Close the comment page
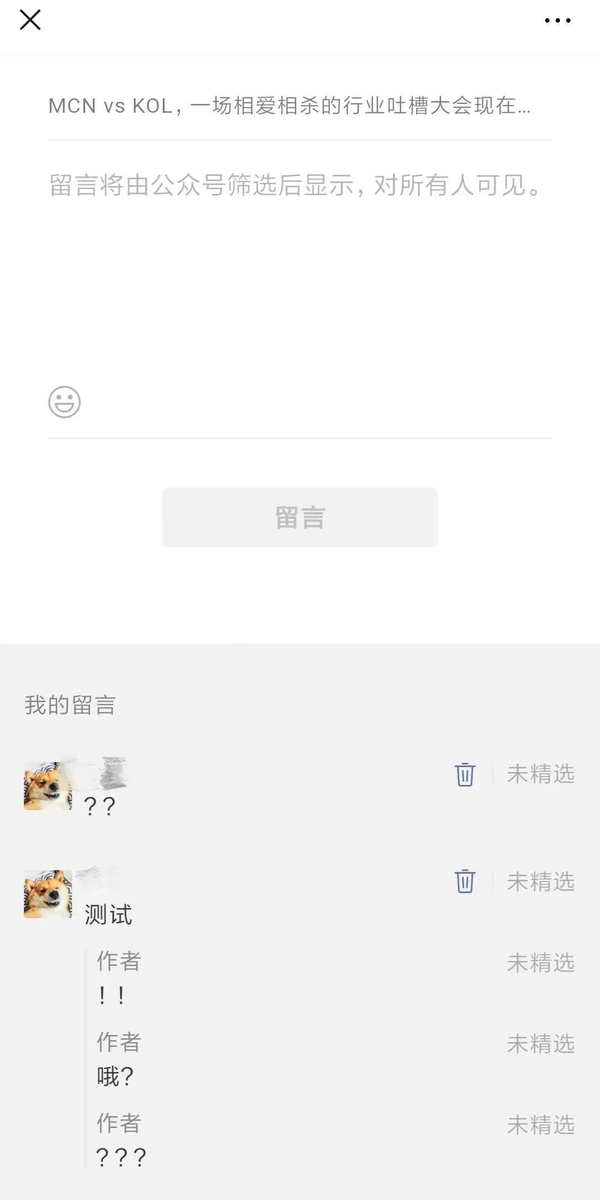The image size is (600, 1200). coord(30,20)
